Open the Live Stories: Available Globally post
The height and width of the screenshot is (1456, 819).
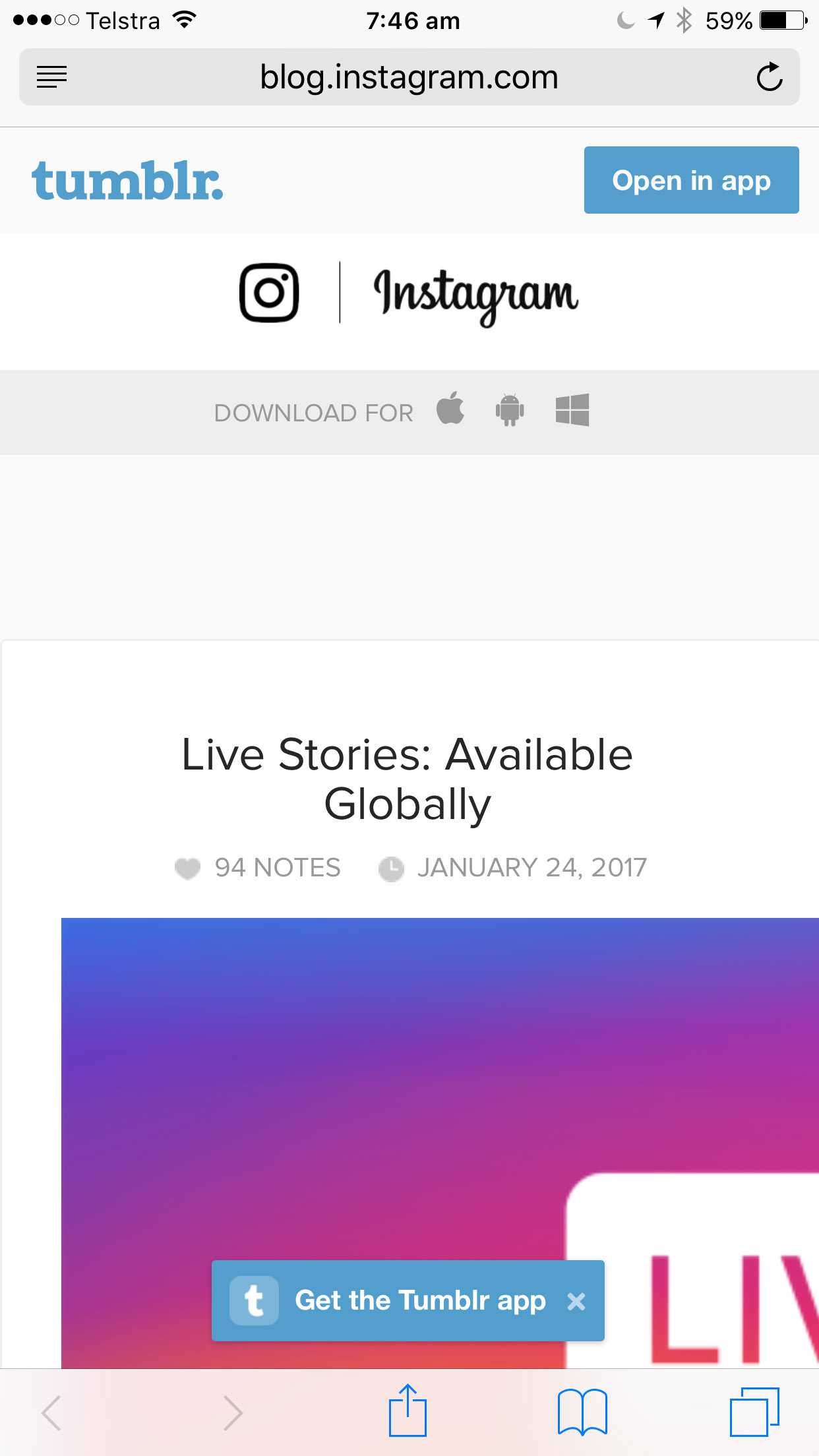click(x=408, y=779)
